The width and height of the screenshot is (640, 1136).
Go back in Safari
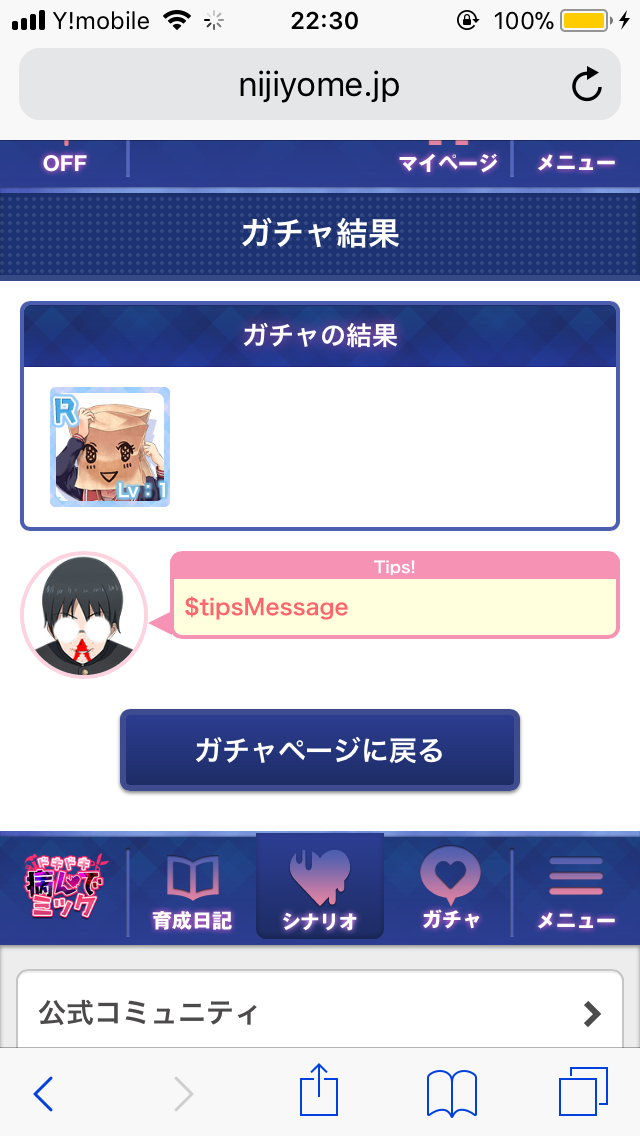[43, 1092]
